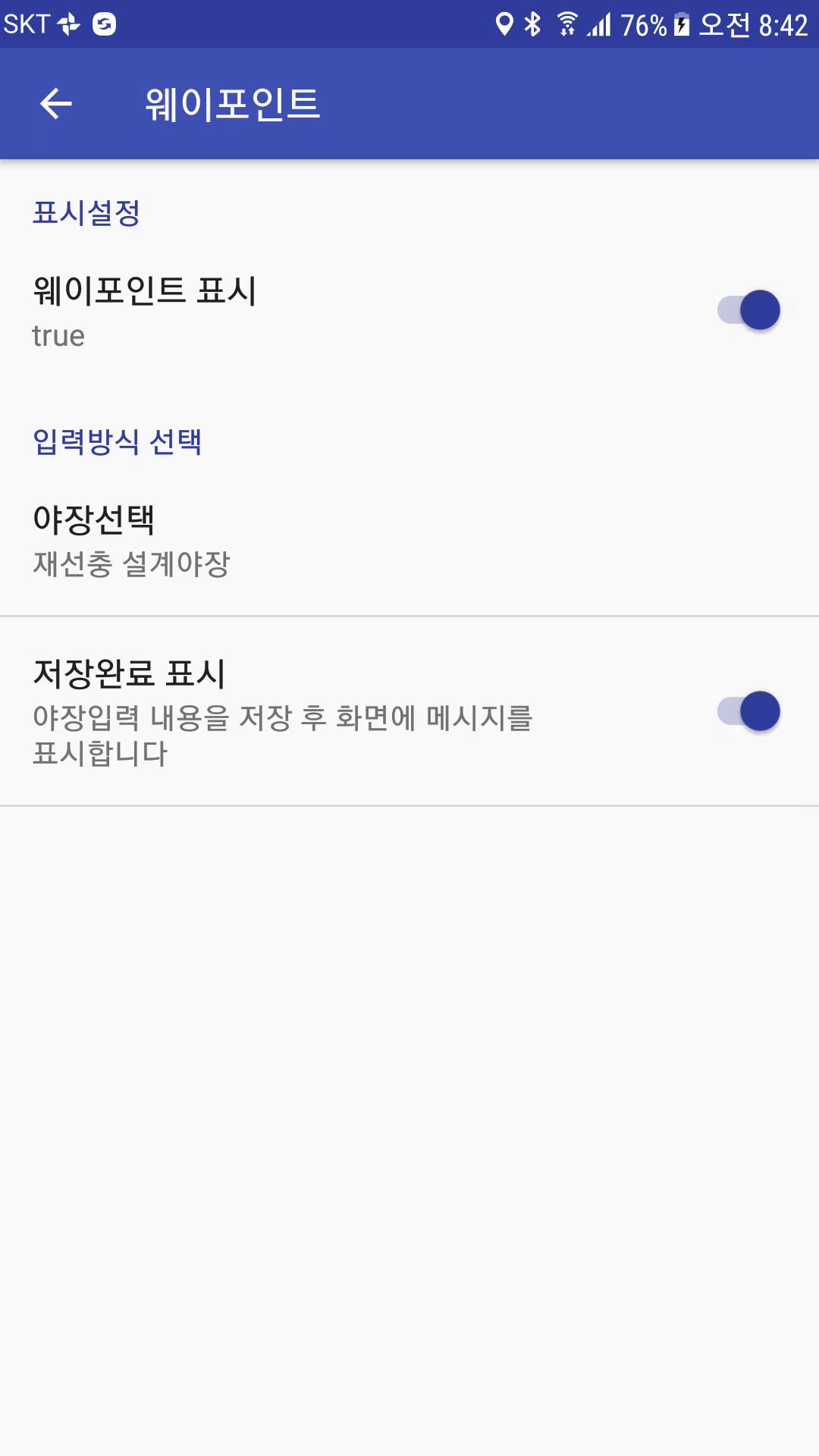819x1456 pixels.
Task: Disable the 저장완료 표시 switch
Action: click(748, 711)
